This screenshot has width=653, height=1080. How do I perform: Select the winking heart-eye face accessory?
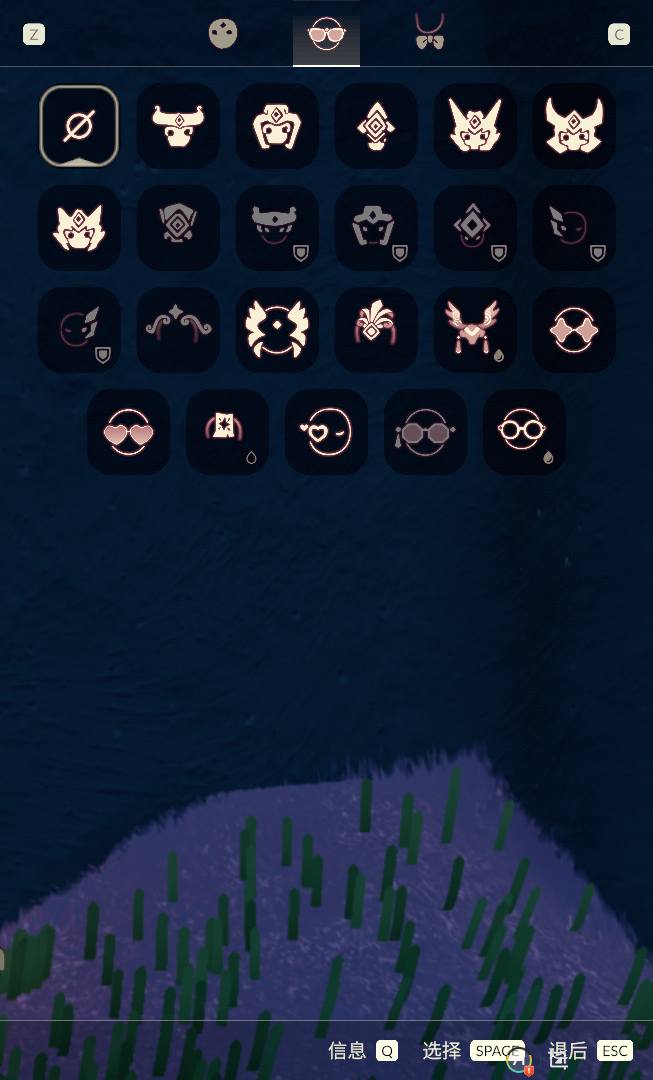tap(326, 432)
